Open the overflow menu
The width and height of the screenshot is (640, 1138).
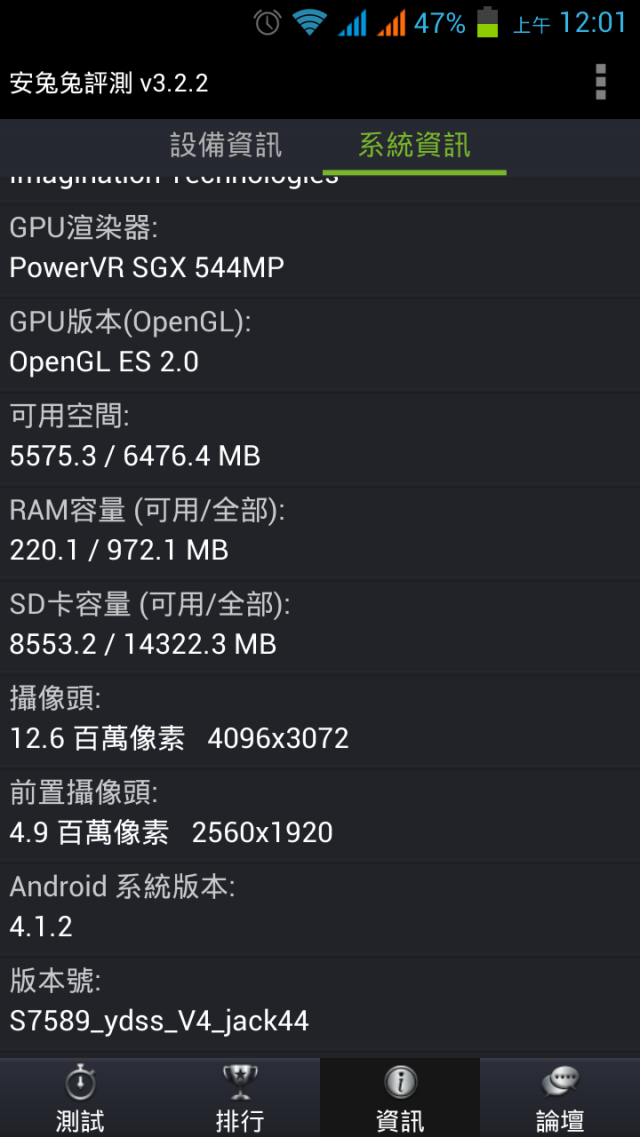tap(600, 82)
